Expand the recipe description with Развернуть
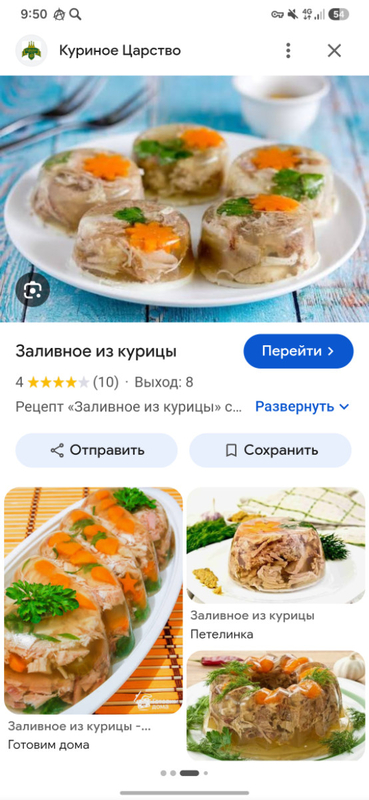This screenshot has height=800, width=369. (x=302, y=407)
